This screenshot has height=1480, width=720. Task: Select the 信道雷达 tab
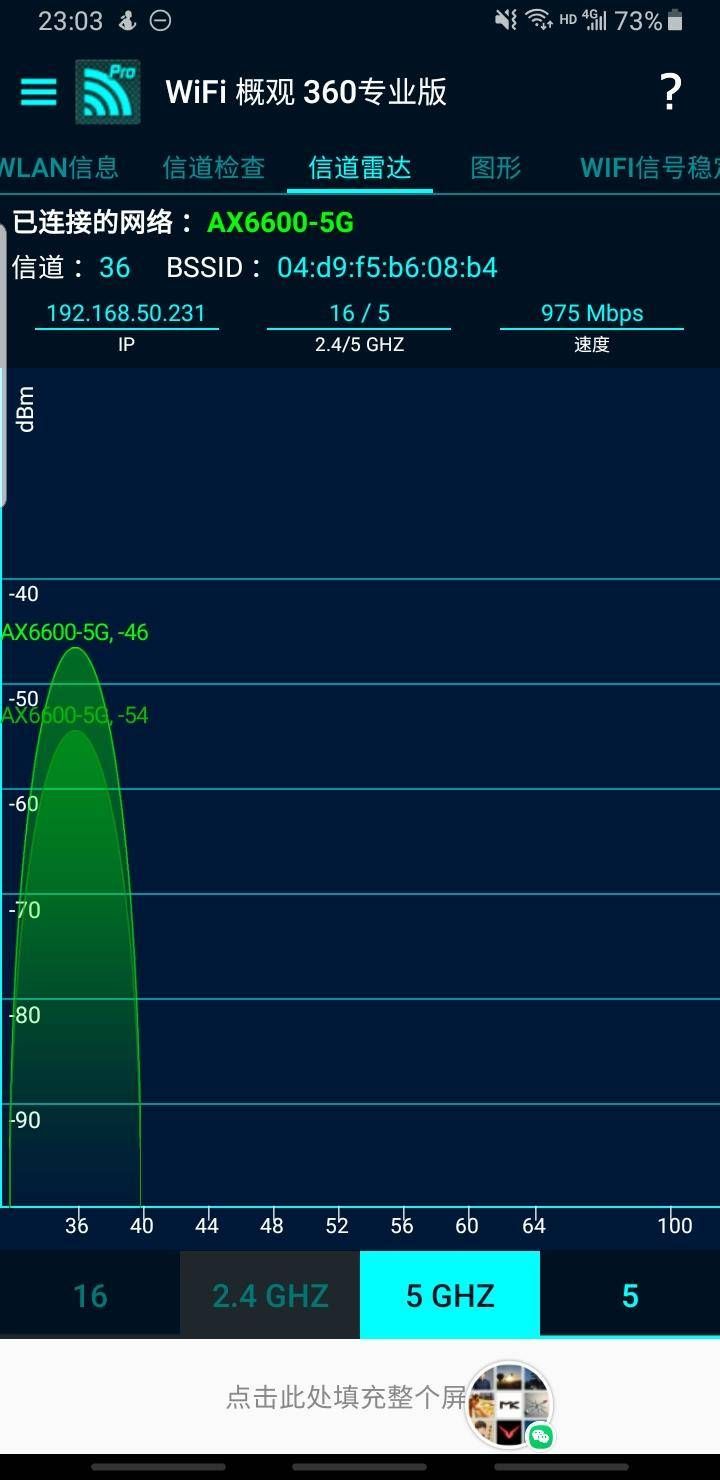[x=360, y=167]
